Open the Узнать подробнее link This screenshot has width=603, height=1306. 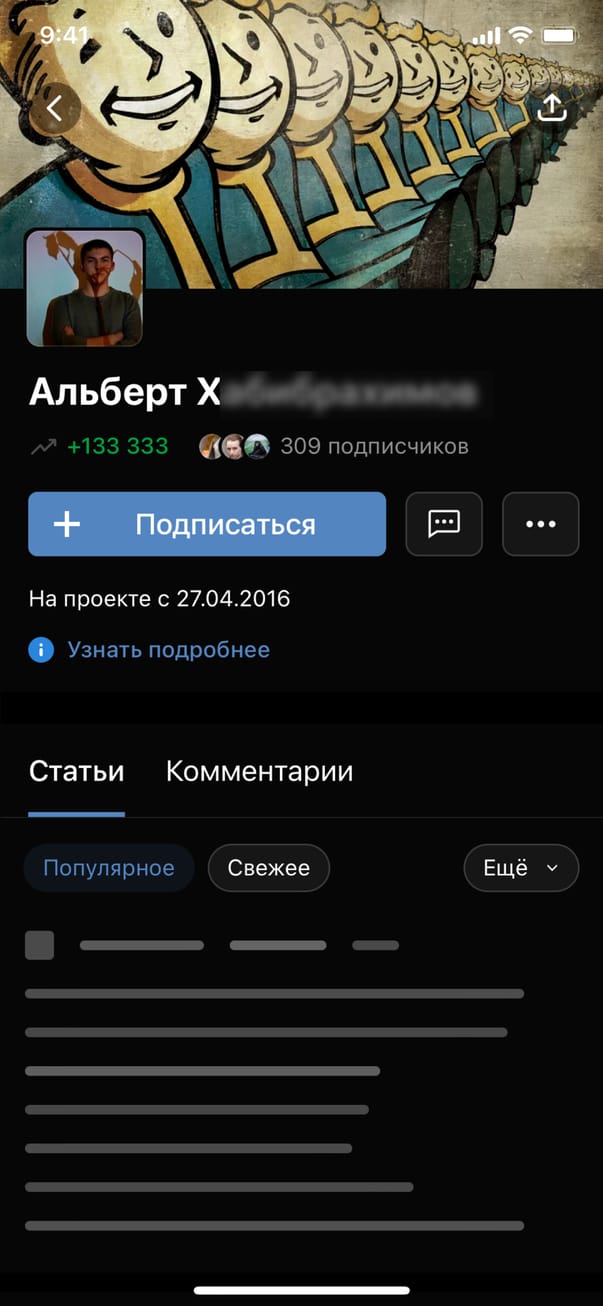click(x=168, y=650)
